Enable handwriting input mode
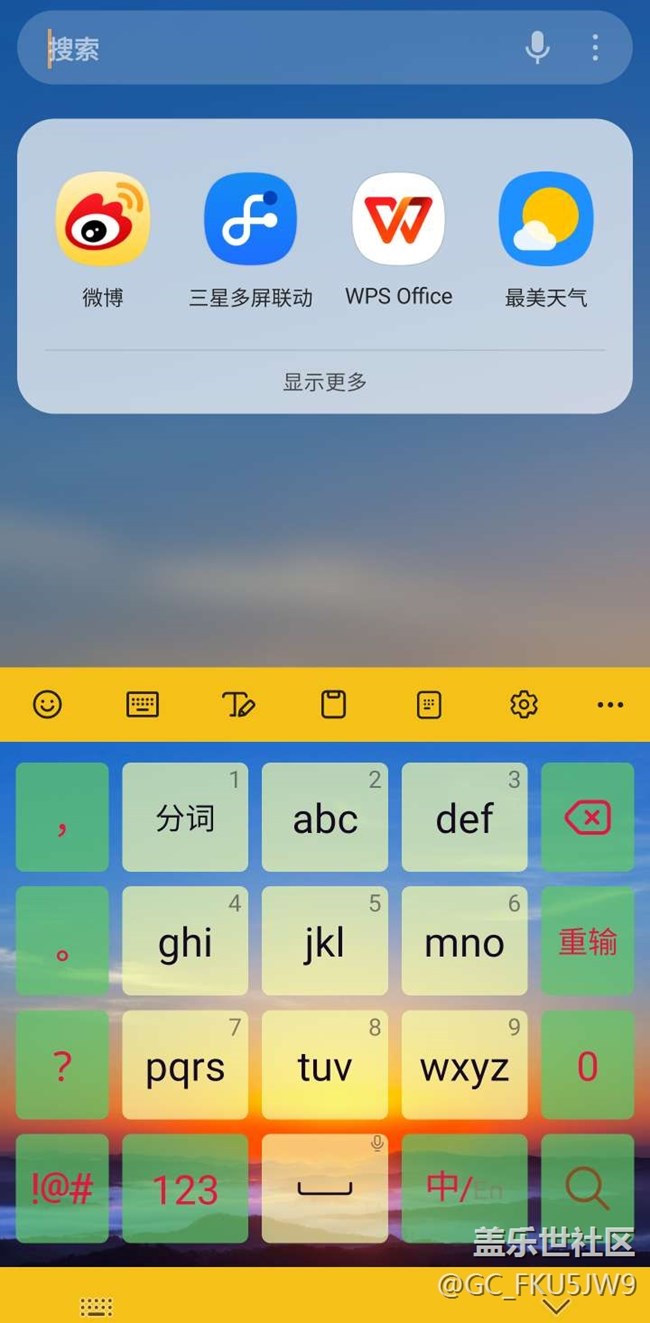Viewport: 650px width, 1323px height. [x=238, y=704]
